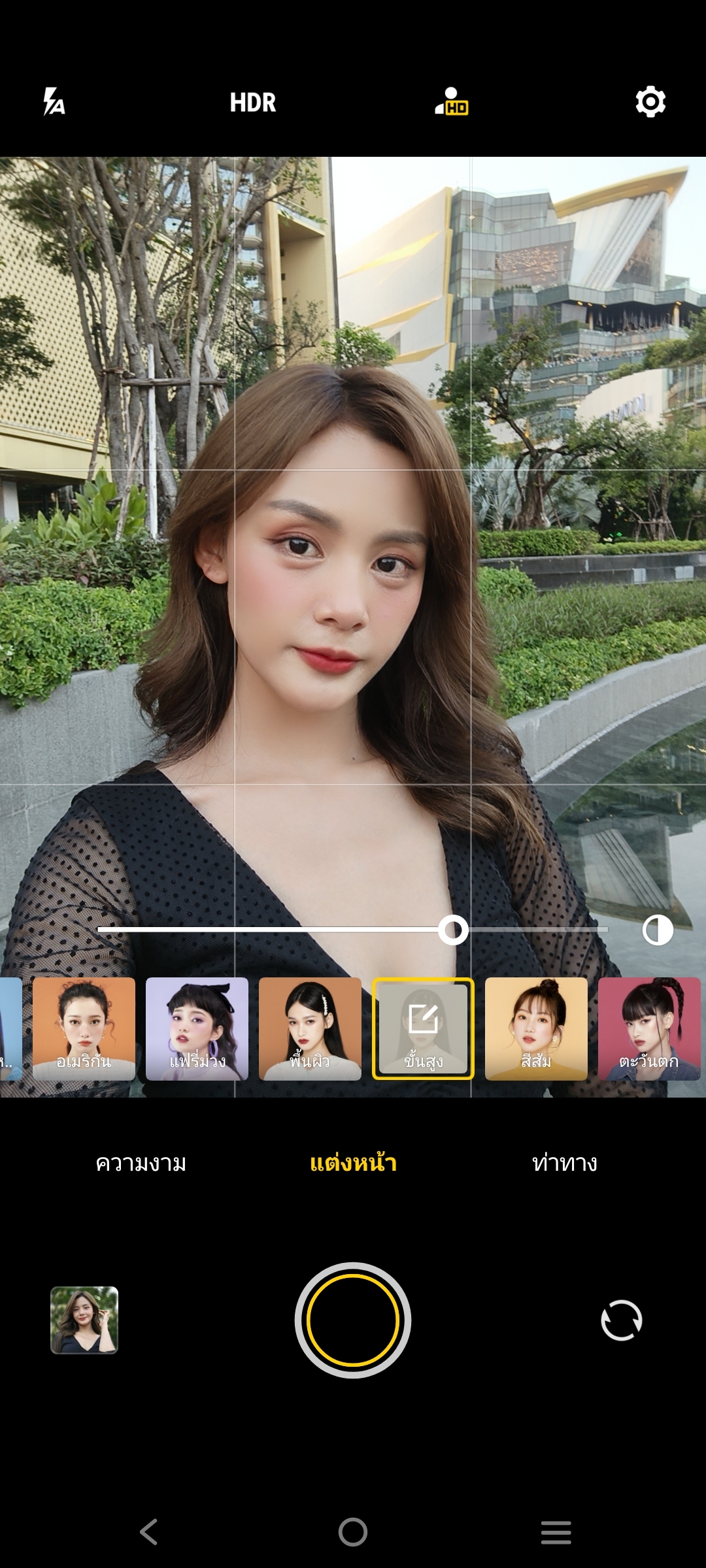Switch to the ท่าทาง tab
The height and width of the screenshot is (1568, 706).
pos(565,1163)
